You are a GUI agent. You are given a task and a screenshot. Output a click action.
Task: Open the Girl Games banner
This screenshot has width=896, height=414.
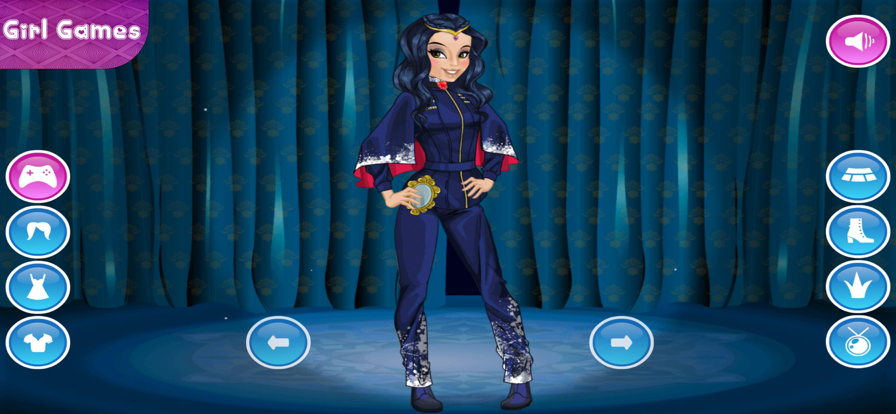70,30
